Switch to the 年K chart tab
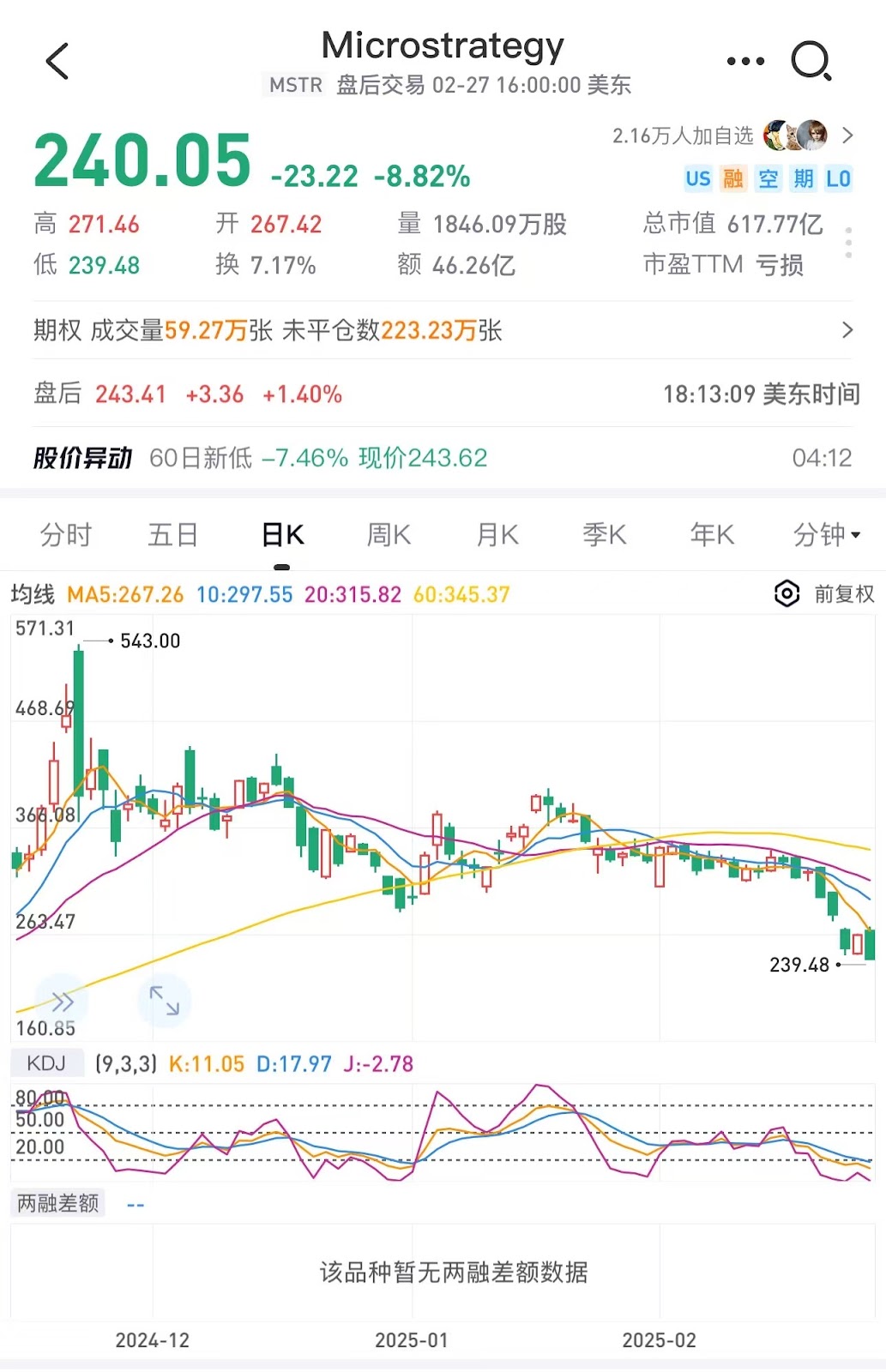The height and width of the screenshot is (1372, 886). tap(712, 535)
